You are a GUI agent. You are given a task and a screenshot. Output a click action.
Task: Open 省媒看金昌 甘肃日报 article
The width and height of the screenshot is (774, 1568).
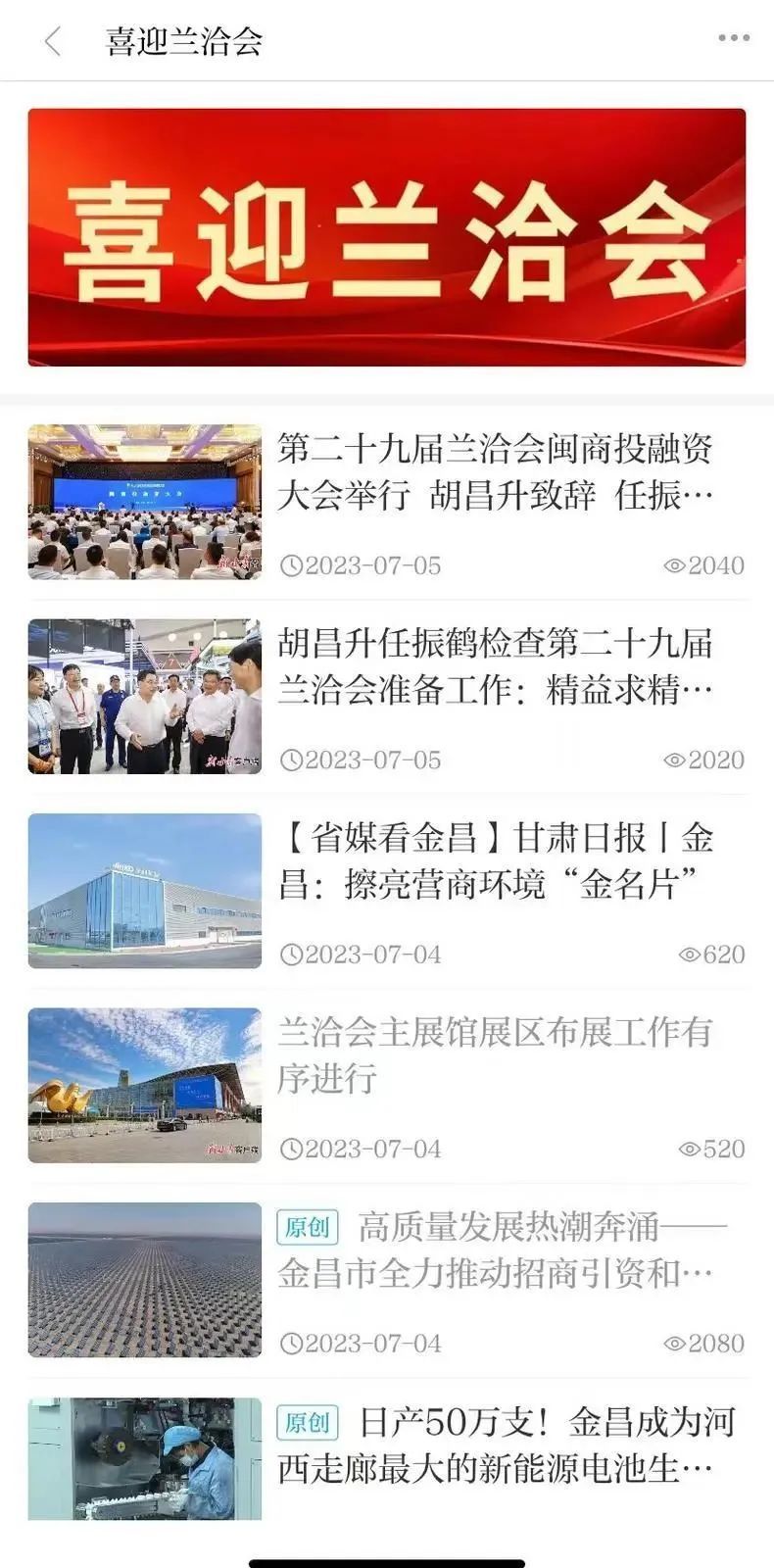tap(495, 861)
